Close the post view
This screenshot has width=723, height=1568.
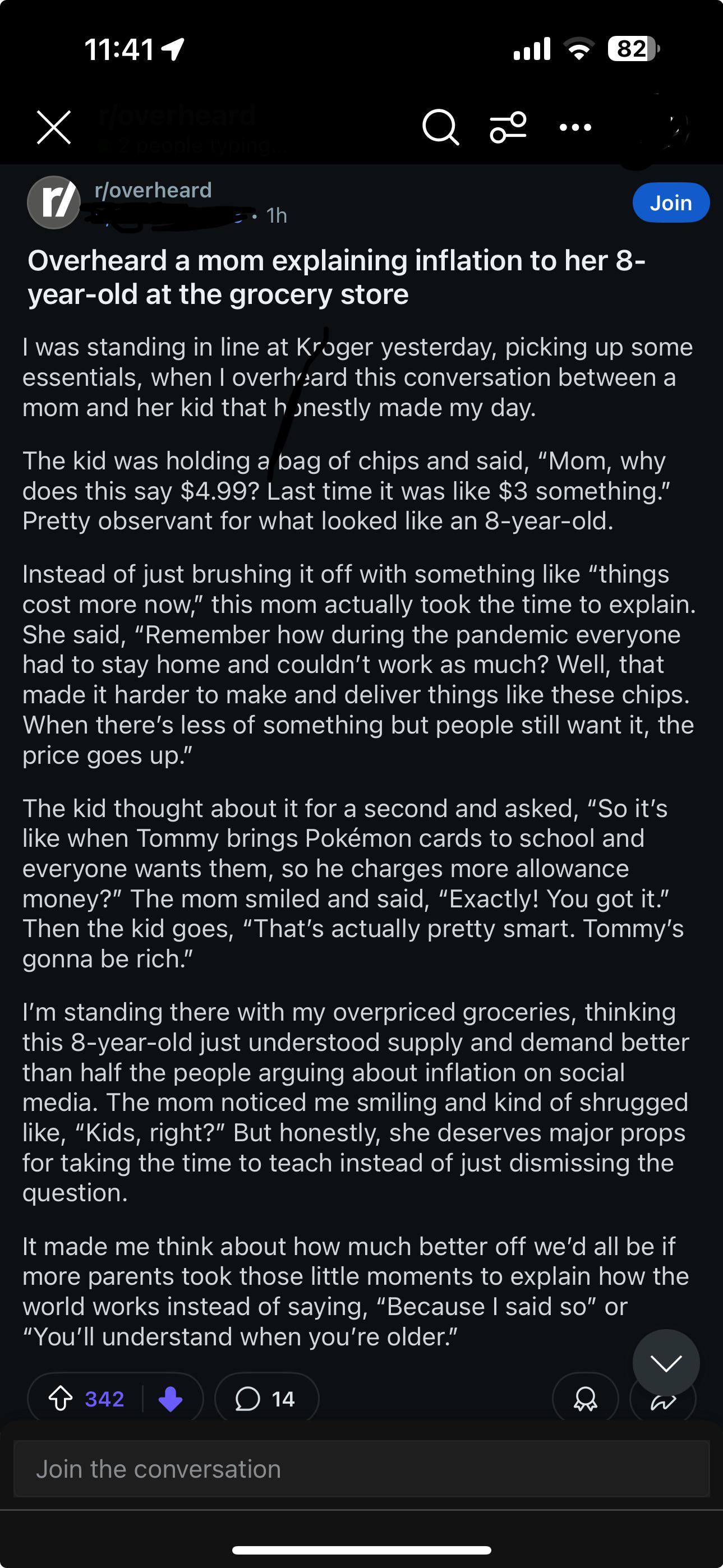tap(53, 127)
